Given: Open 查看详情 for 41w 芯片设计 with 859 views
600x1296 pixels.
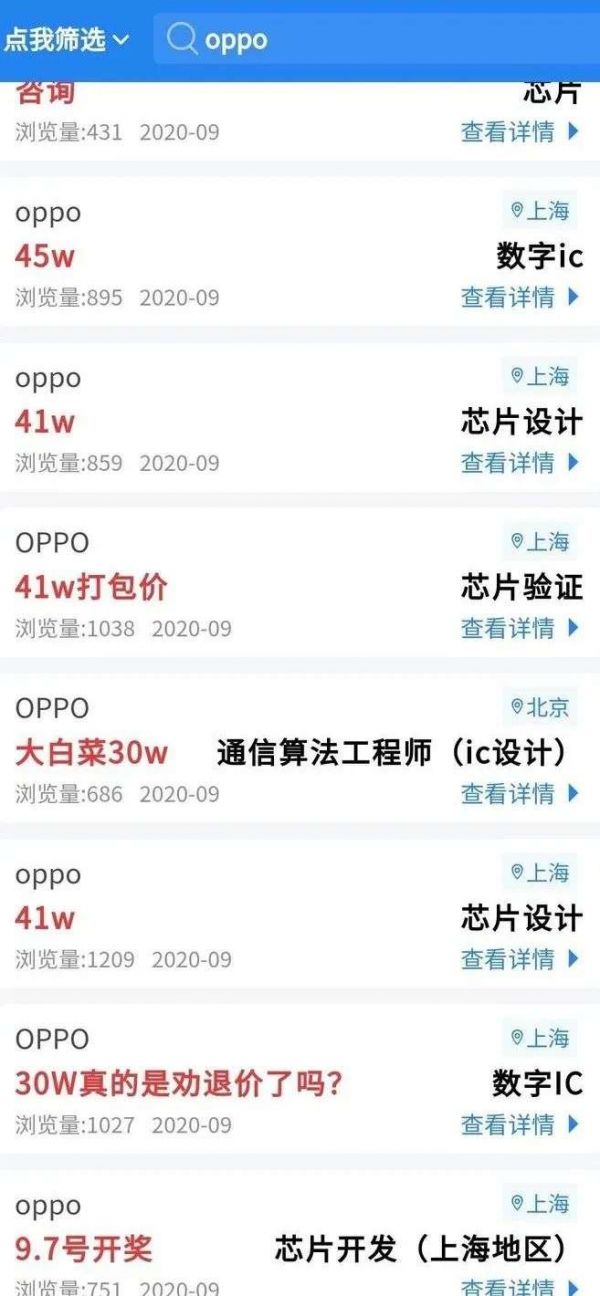Looking at the screenshot, I should point(519,463).
